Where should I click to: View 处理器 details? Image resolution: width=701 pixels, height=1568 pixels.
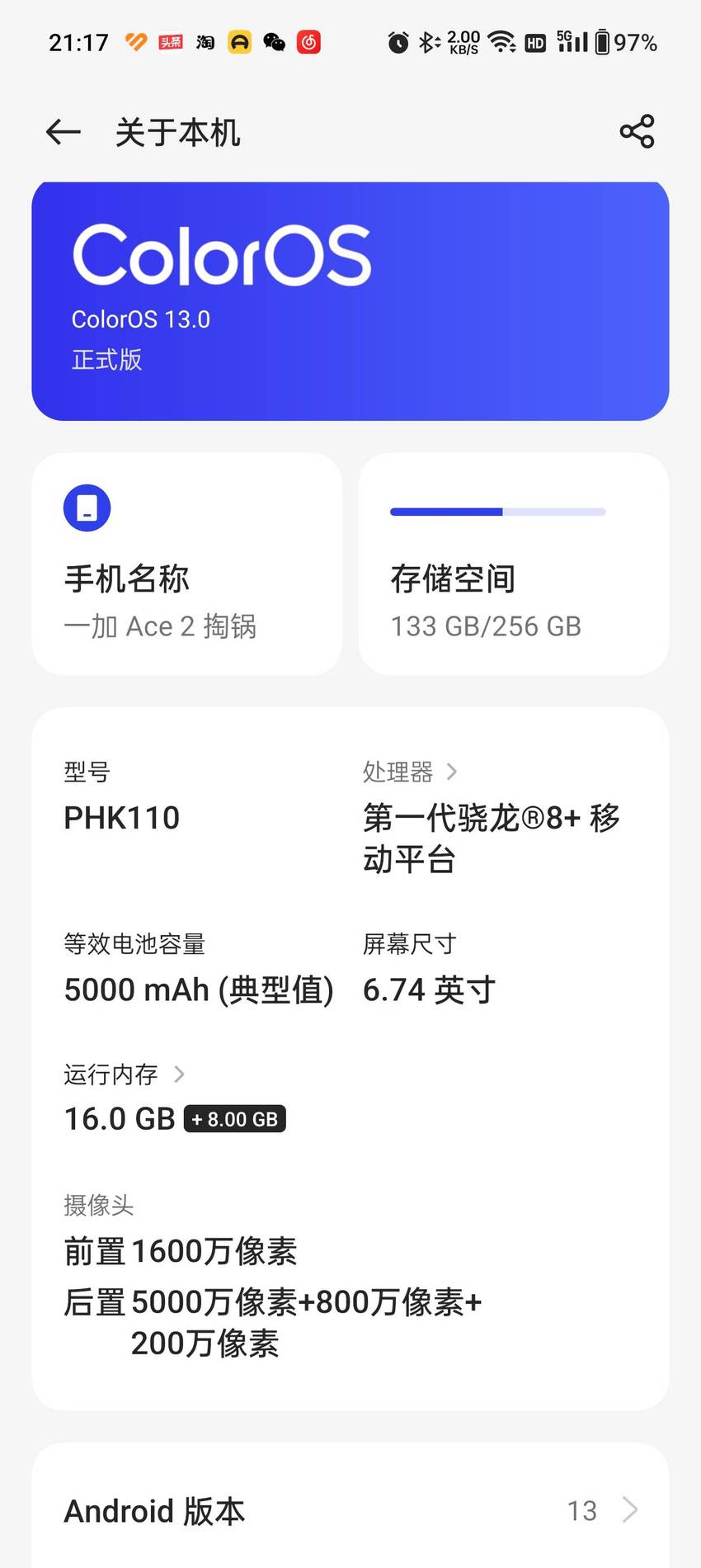point(410,772)
